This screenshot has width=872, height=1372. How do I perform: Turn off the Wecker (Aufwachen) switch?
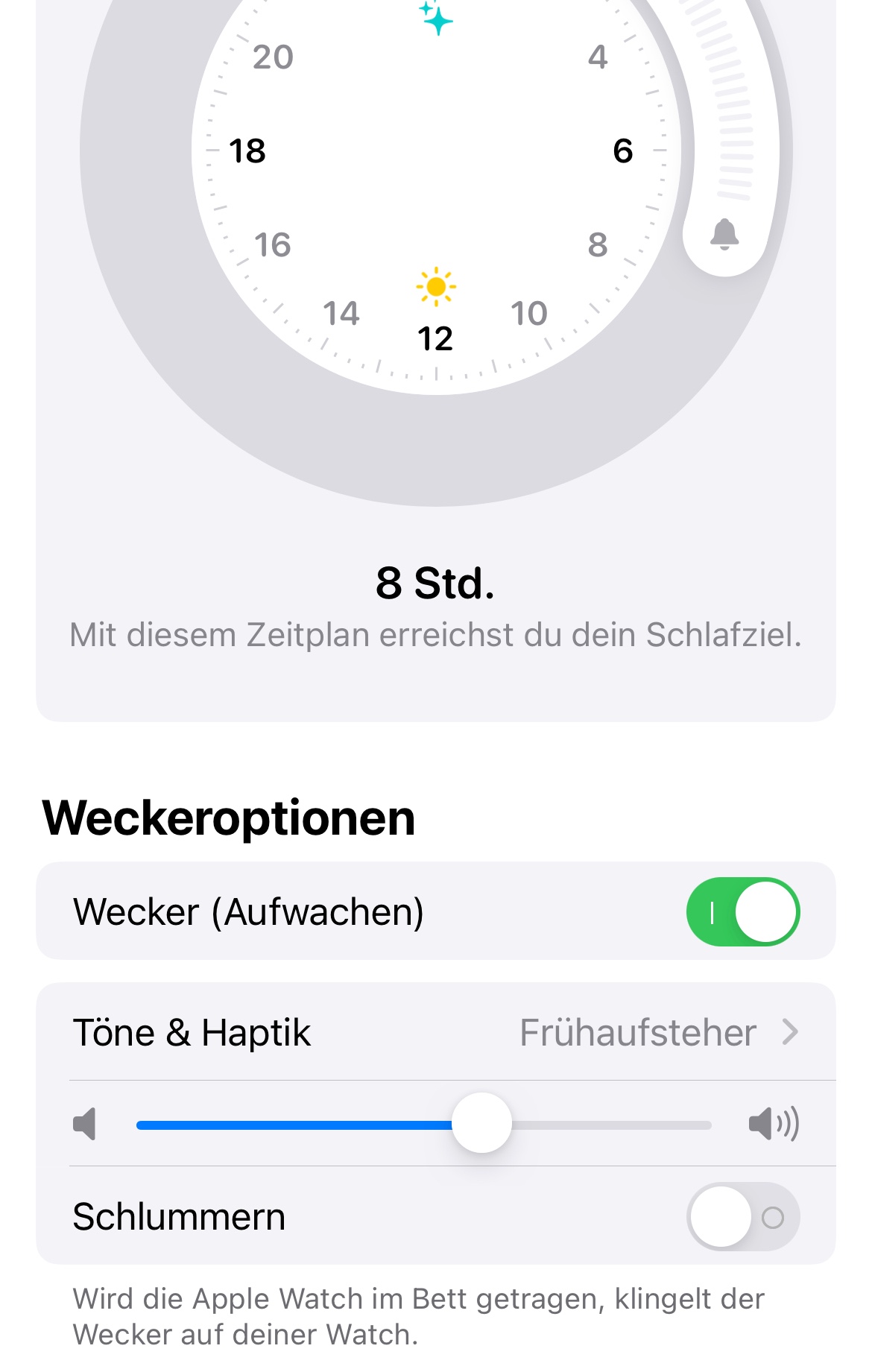click(742, 911)
